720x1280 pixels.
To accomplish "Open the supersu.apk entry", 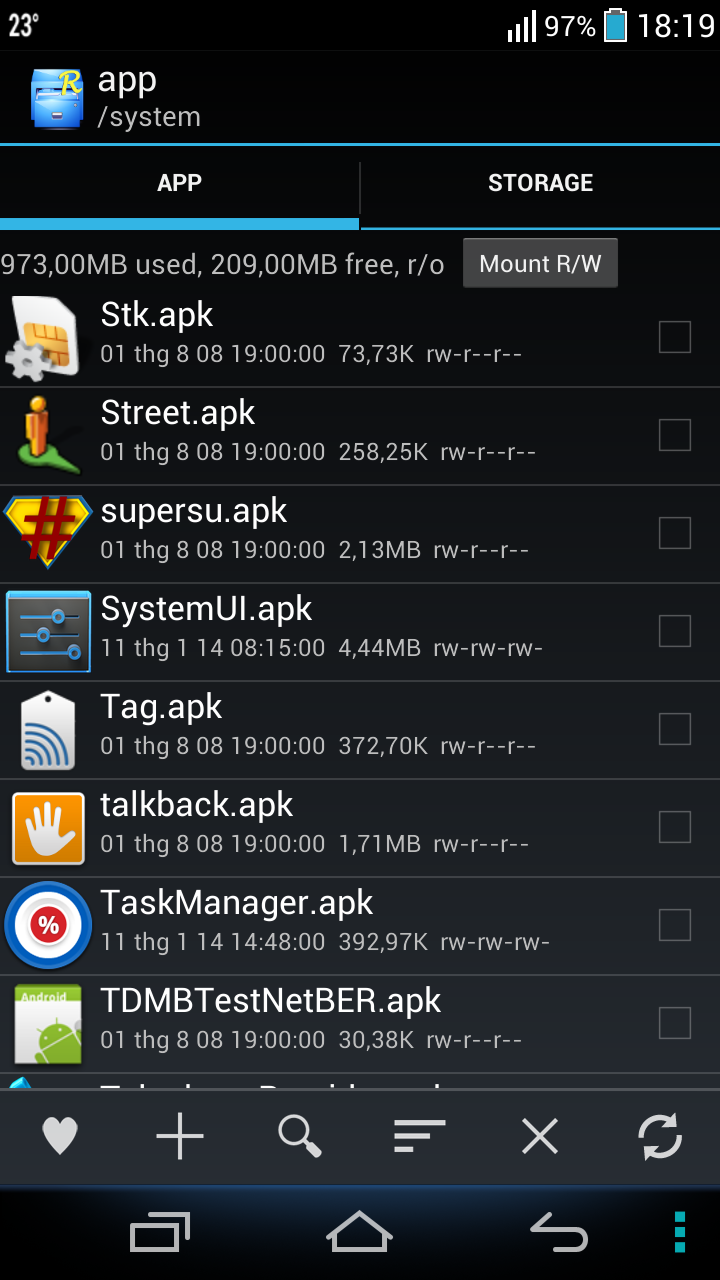I will point(360,534).
